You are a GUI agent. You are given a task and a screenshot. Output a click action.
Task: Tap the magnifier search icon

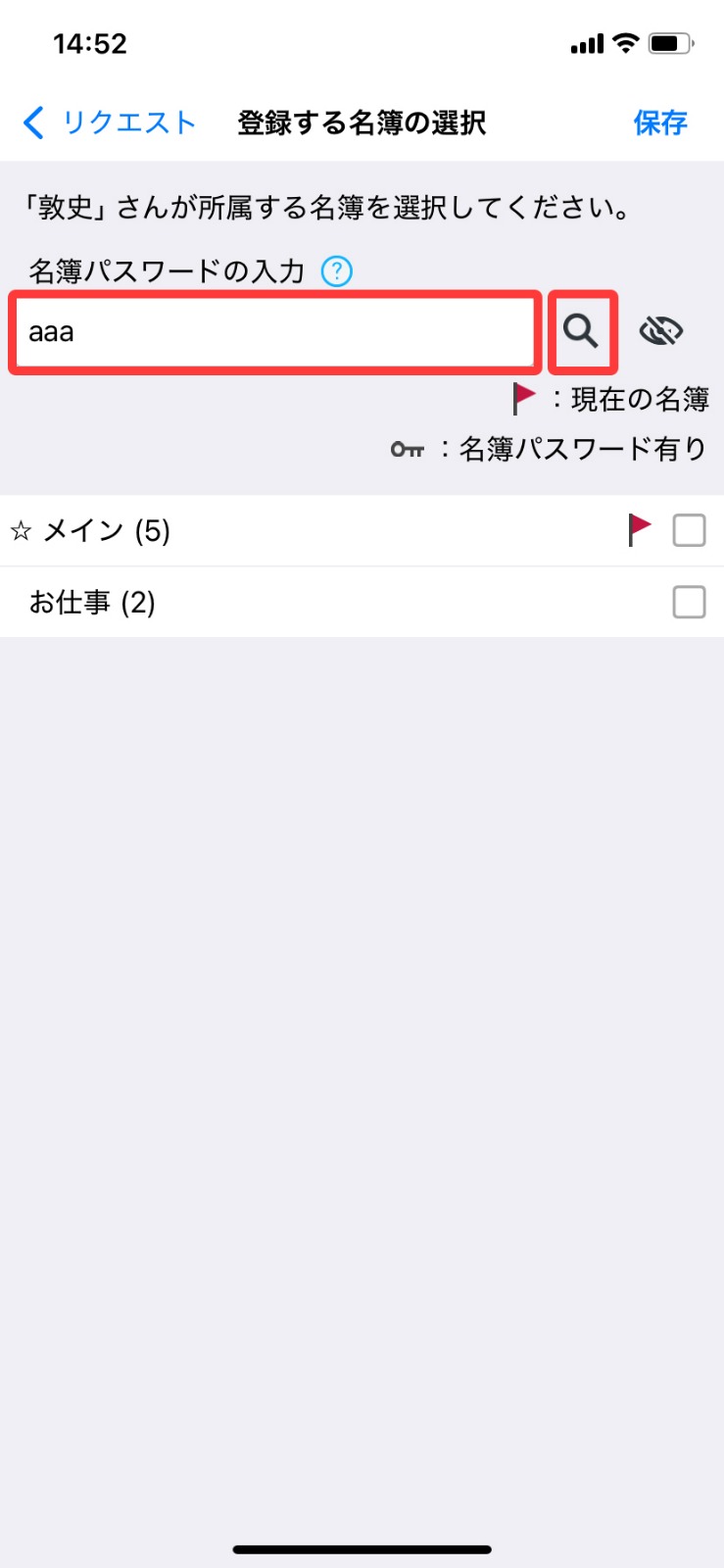point(582,332)
